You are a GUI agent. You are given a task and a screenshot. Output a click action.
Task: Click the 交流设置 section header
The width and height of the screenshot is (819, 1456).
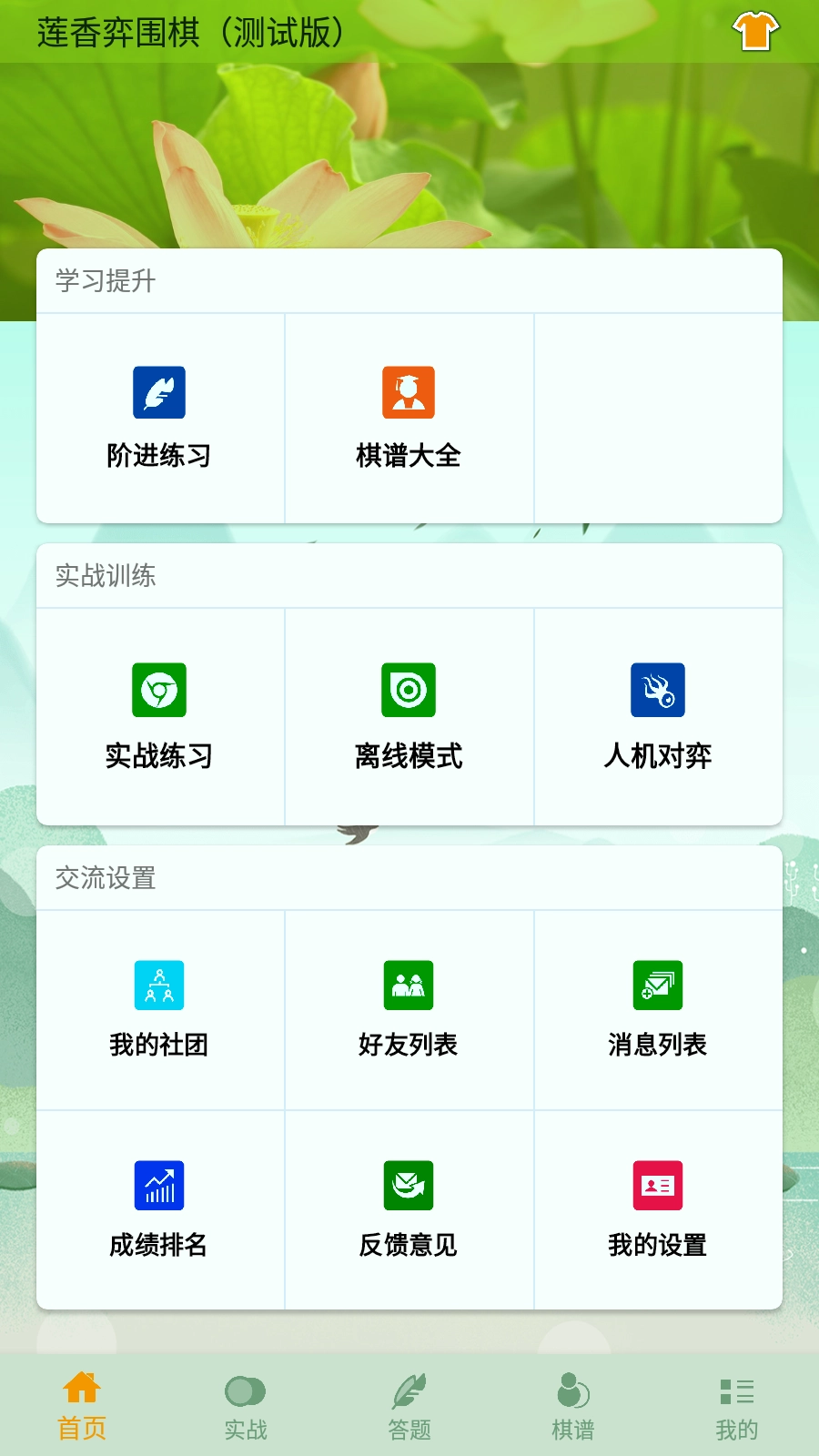click(105, 879)
